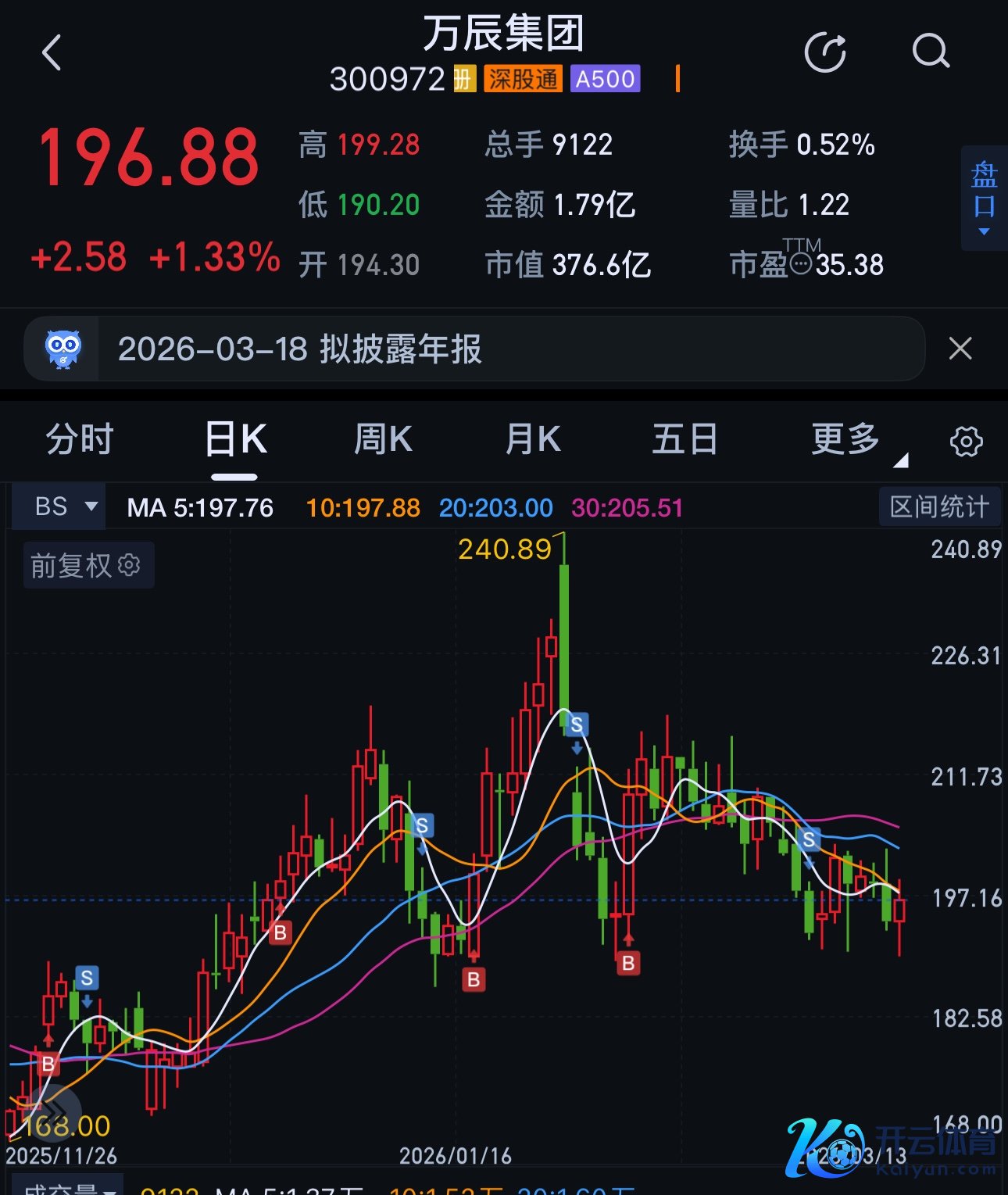This screenshot has height=1195, width=1008.
Task: Open chart settings gear
Action: tap(966, 442)
